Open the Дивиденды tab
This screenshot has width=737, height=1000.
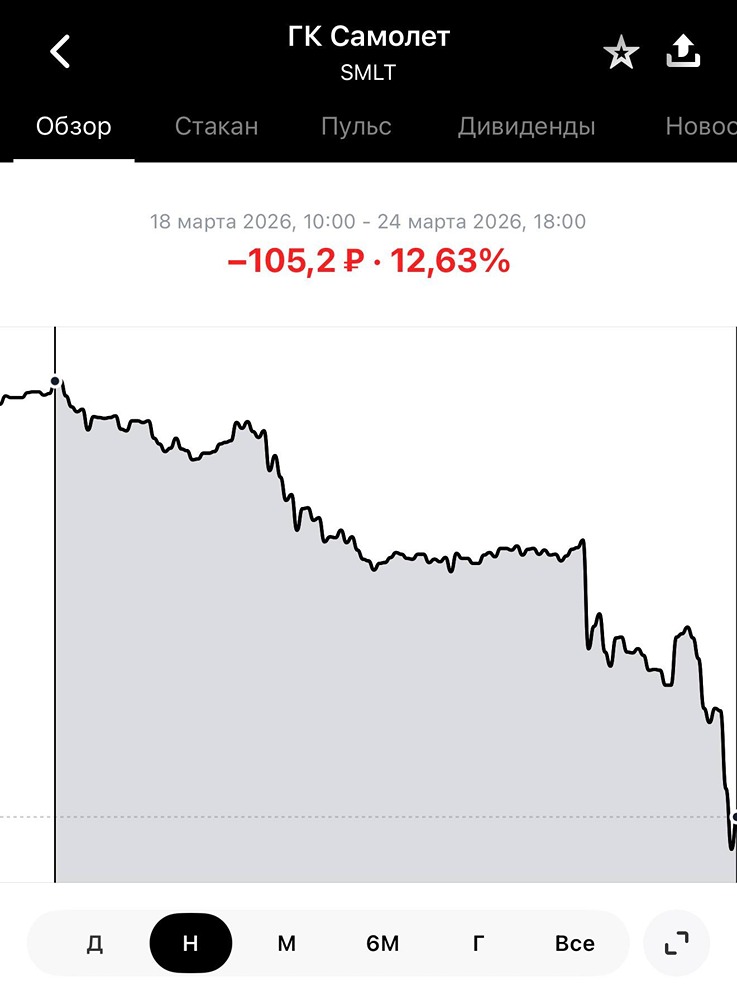[526, 127]
